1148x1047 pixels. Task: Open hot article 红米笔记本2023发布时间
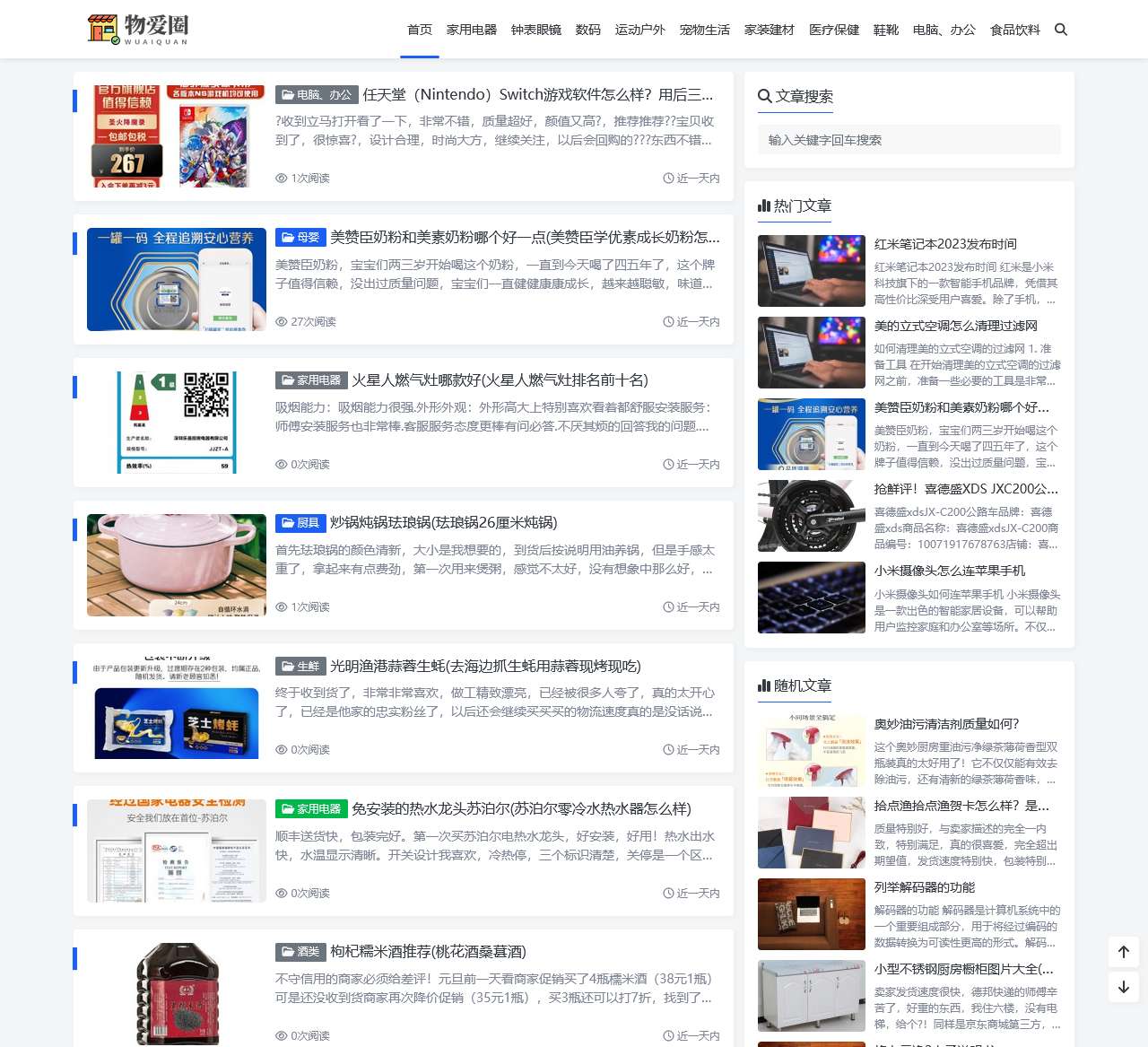(x=945, y=244)
